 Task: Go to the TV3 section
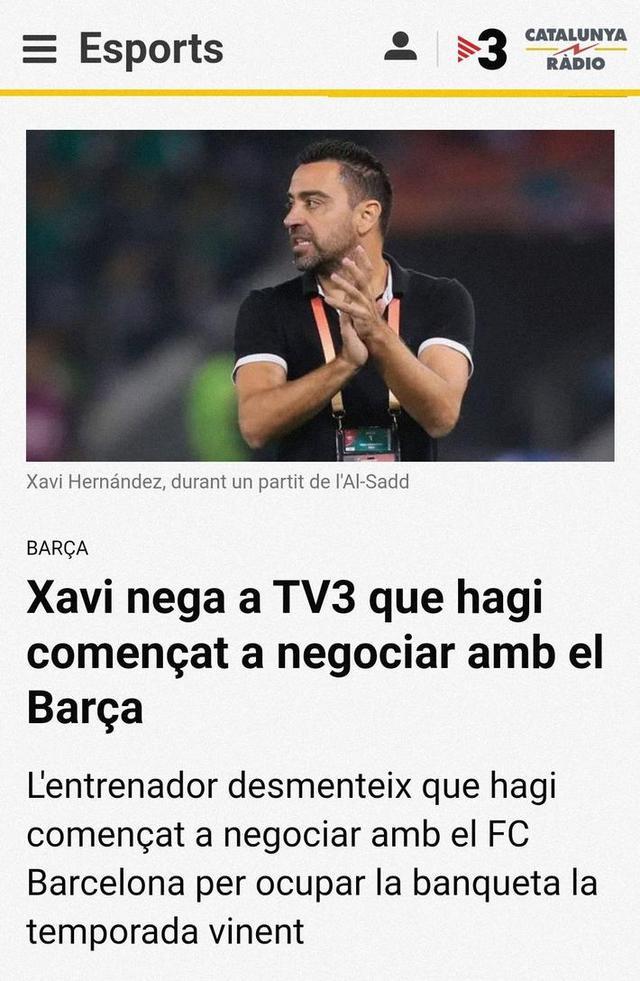click(x=482, y=49)
